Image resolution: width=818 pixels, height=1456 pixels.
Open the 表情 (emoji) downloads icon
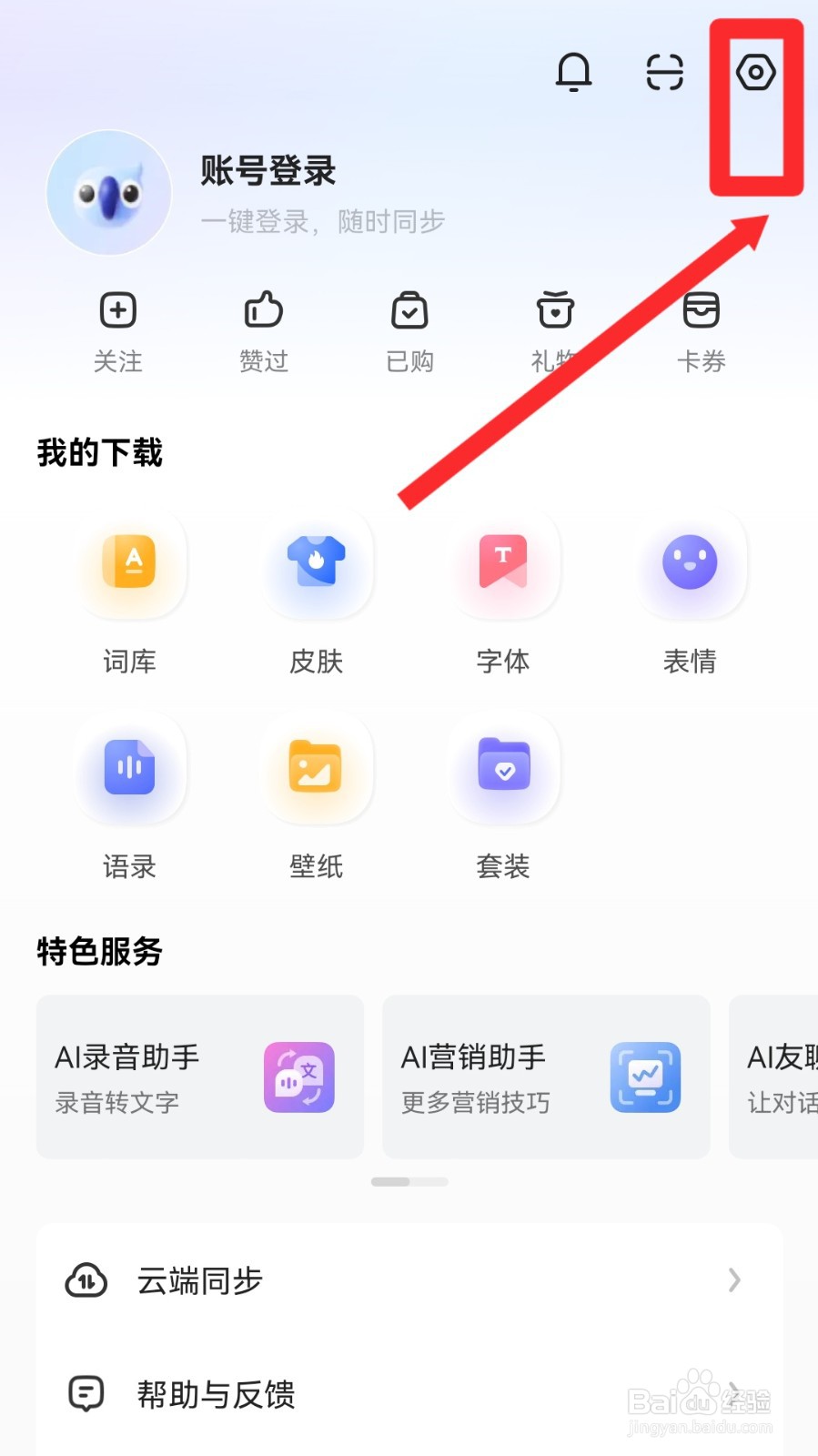pos(690,564)
